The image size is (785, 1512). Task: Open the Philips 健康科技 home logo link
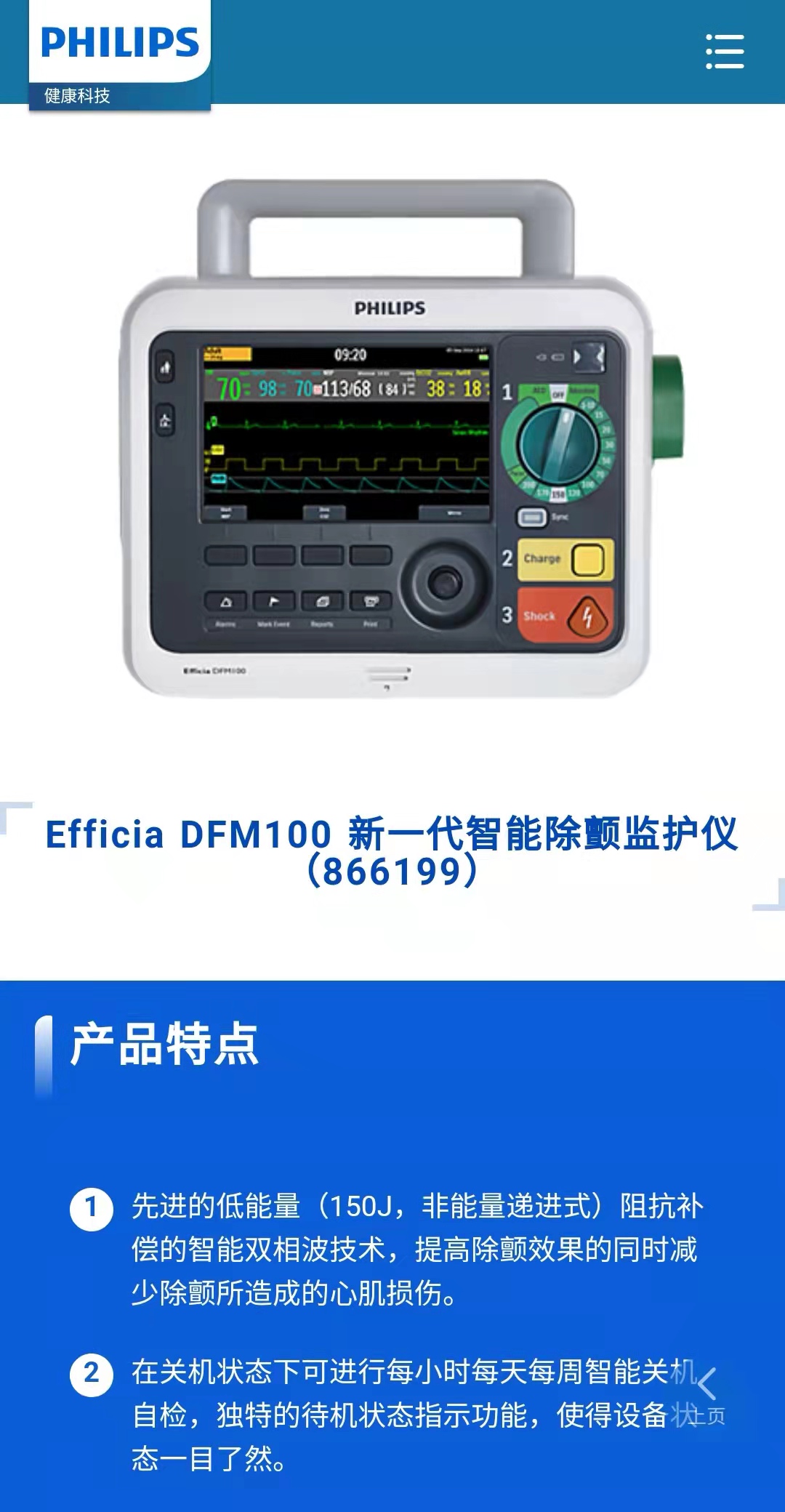120,55
